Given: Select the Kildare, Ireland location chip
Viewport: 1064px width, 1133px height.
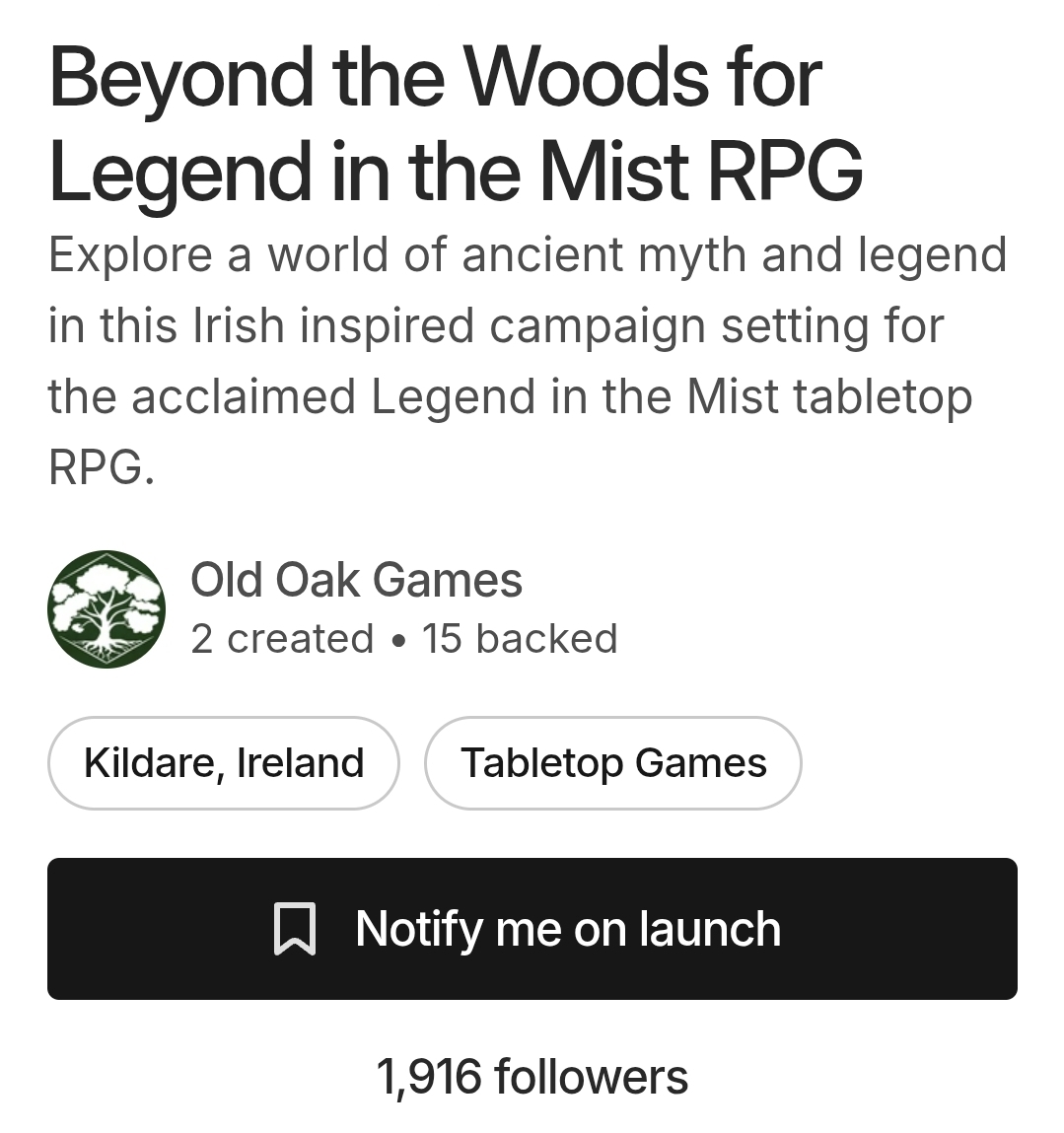Looking at the screenshot, I should coord(224,763).
